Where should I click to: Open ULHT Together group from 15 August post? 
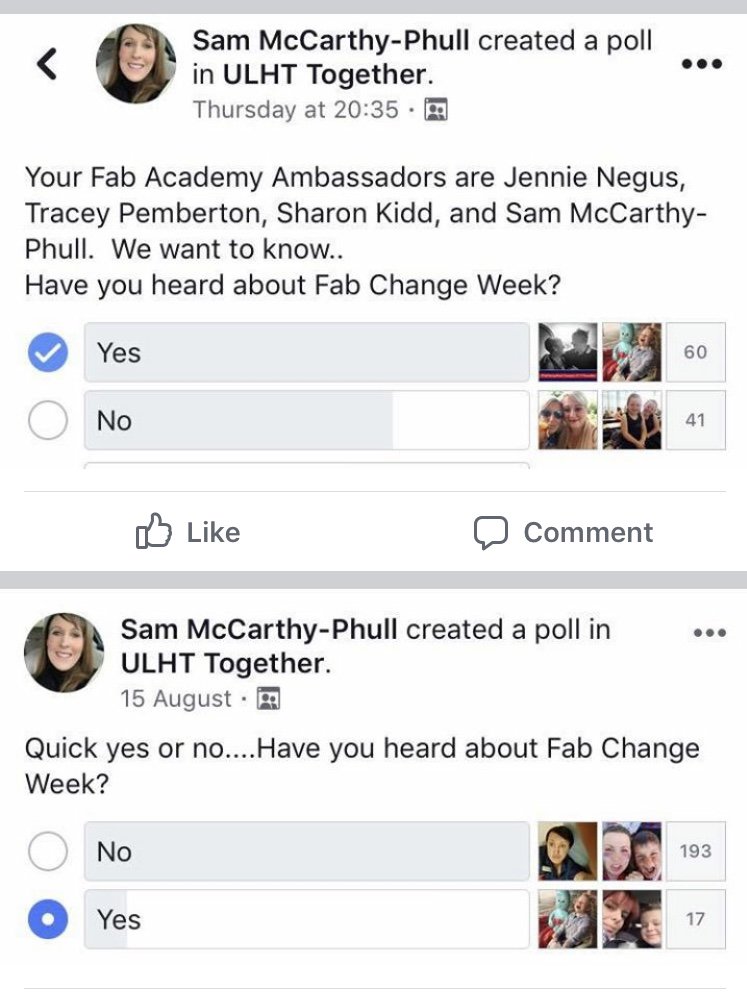point(223,663)
